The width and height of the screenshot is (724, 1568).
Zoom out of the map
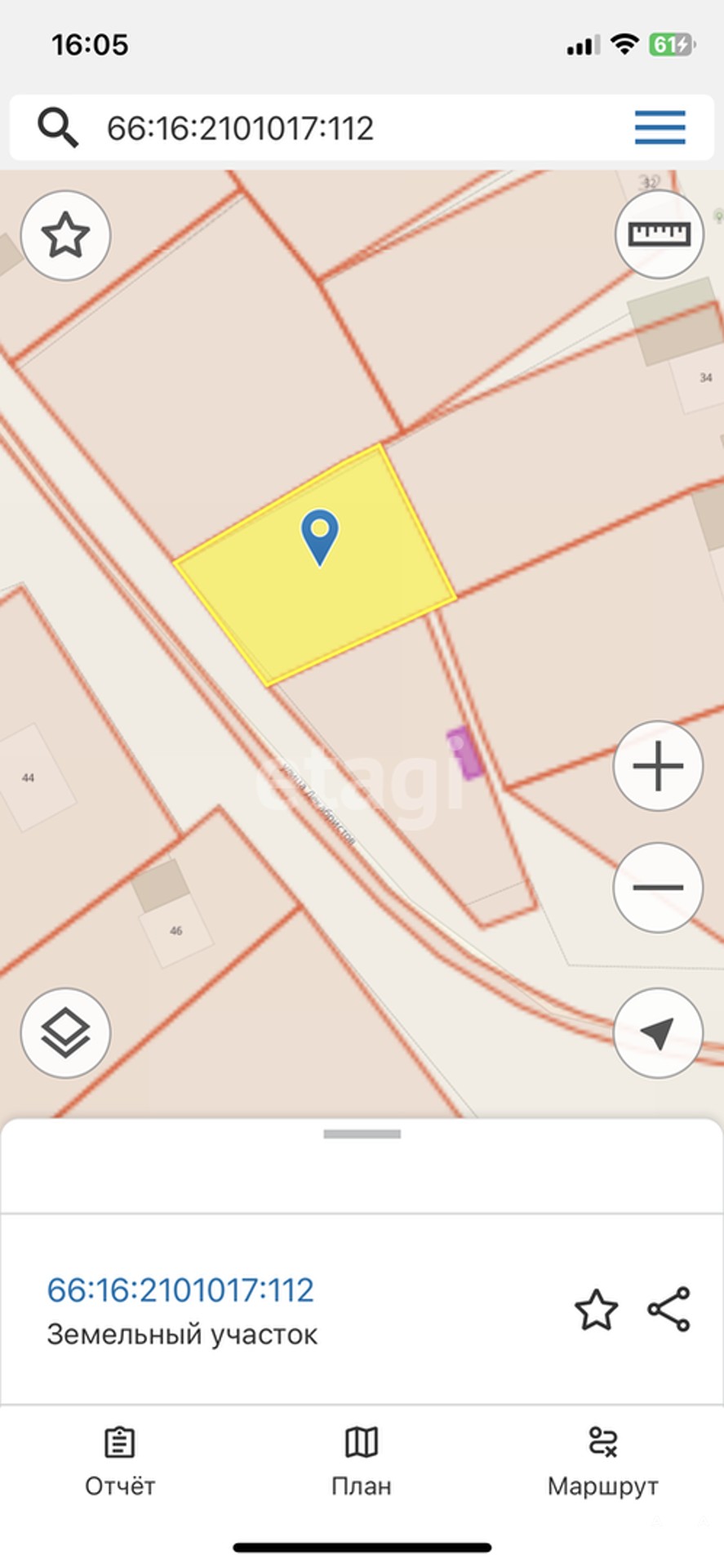tap(658, 887)
